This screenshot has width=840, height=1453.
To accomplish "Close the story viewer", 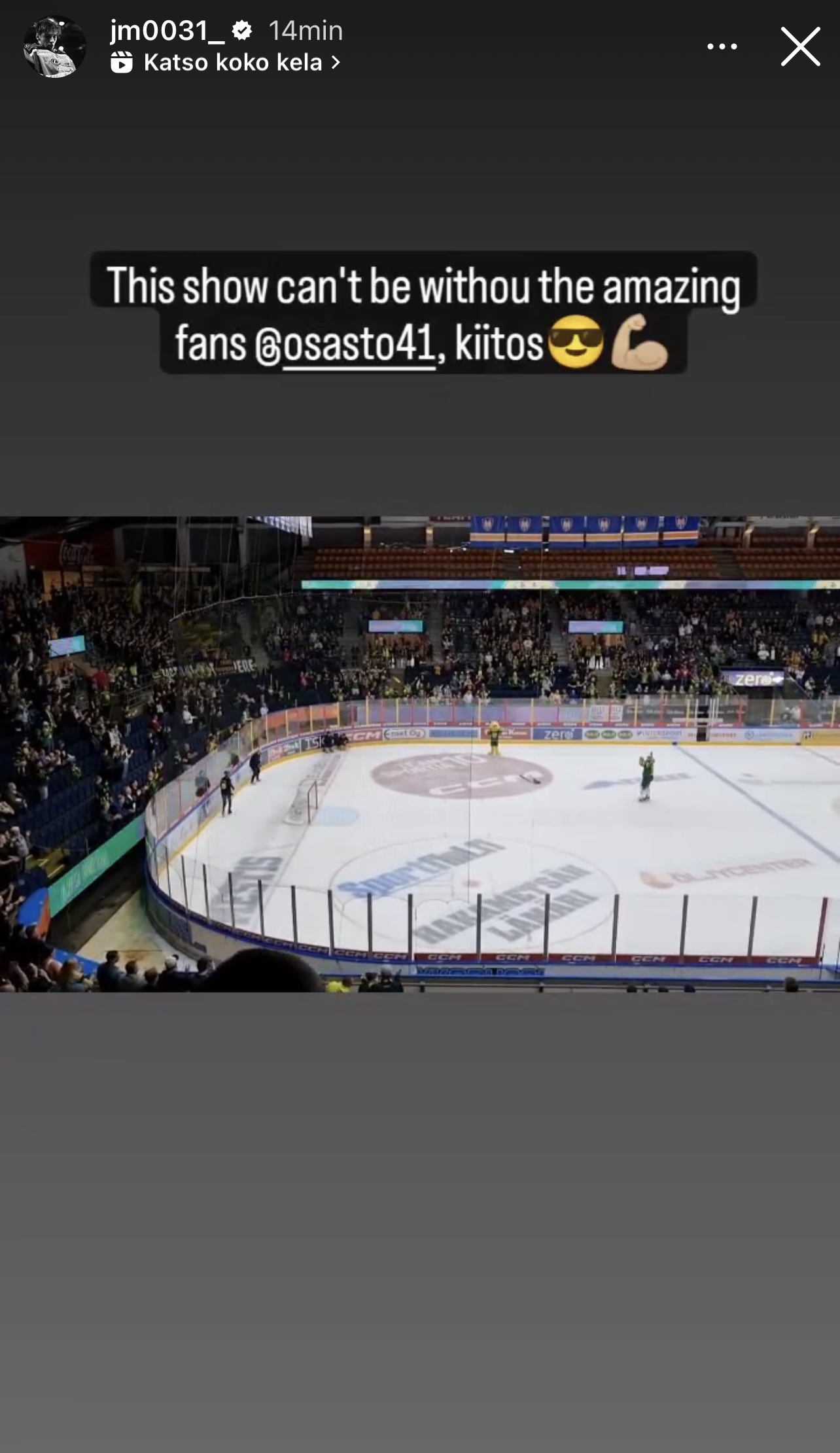I will pos(800,46).
